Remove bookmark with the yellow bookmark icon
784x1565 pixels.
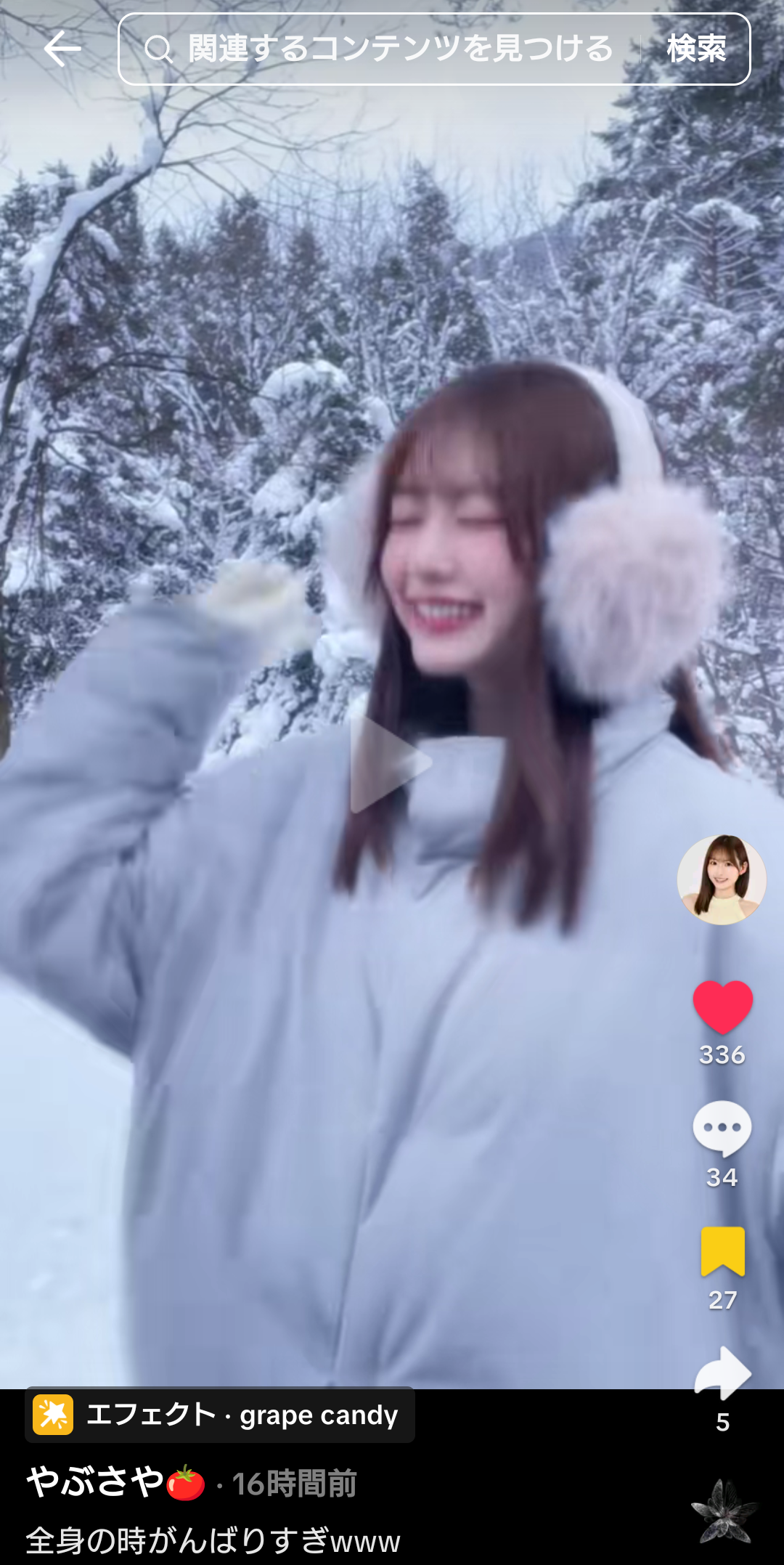[722, 1251]
